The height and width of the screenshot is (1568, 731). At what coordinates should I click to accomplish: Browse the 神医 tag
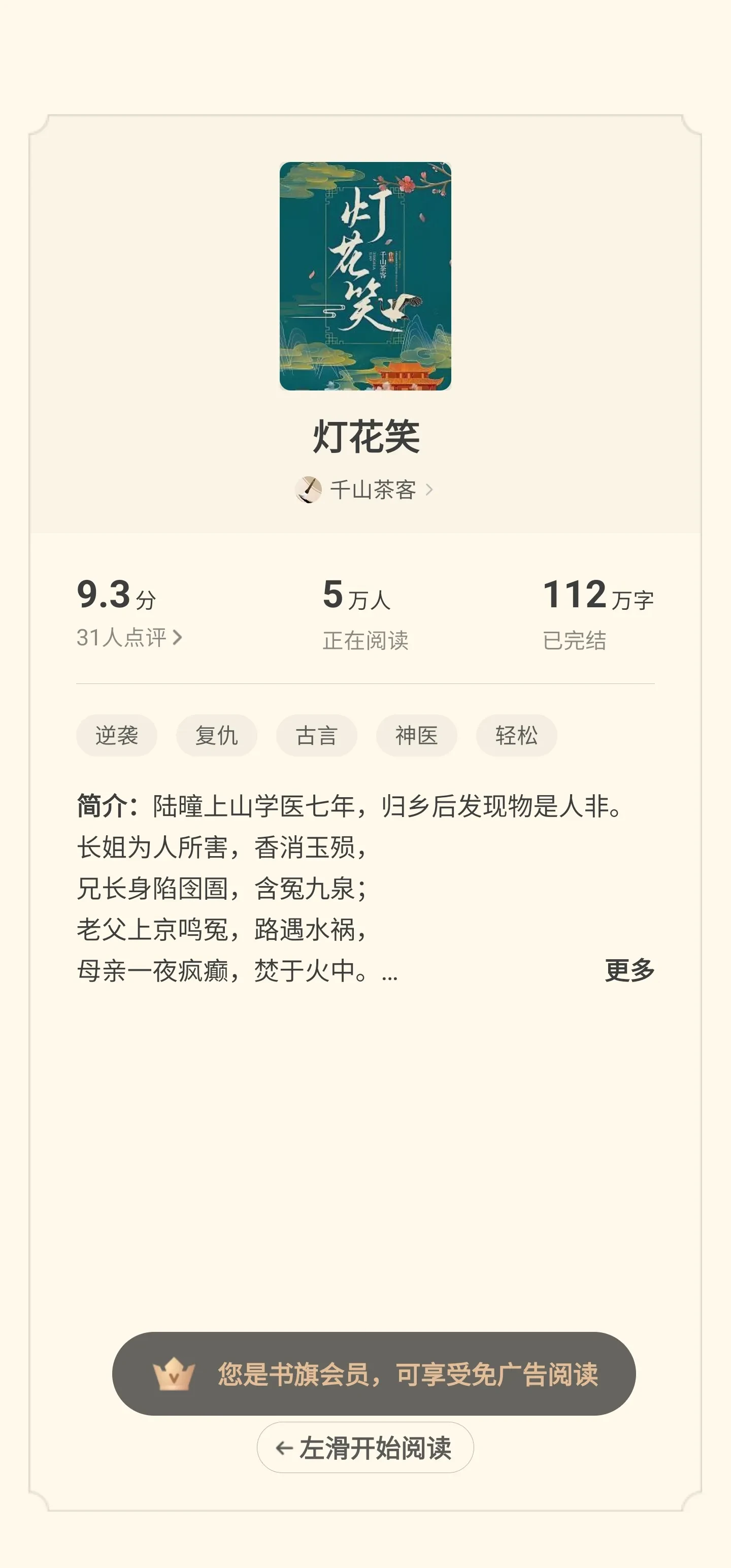pos(416,735)
